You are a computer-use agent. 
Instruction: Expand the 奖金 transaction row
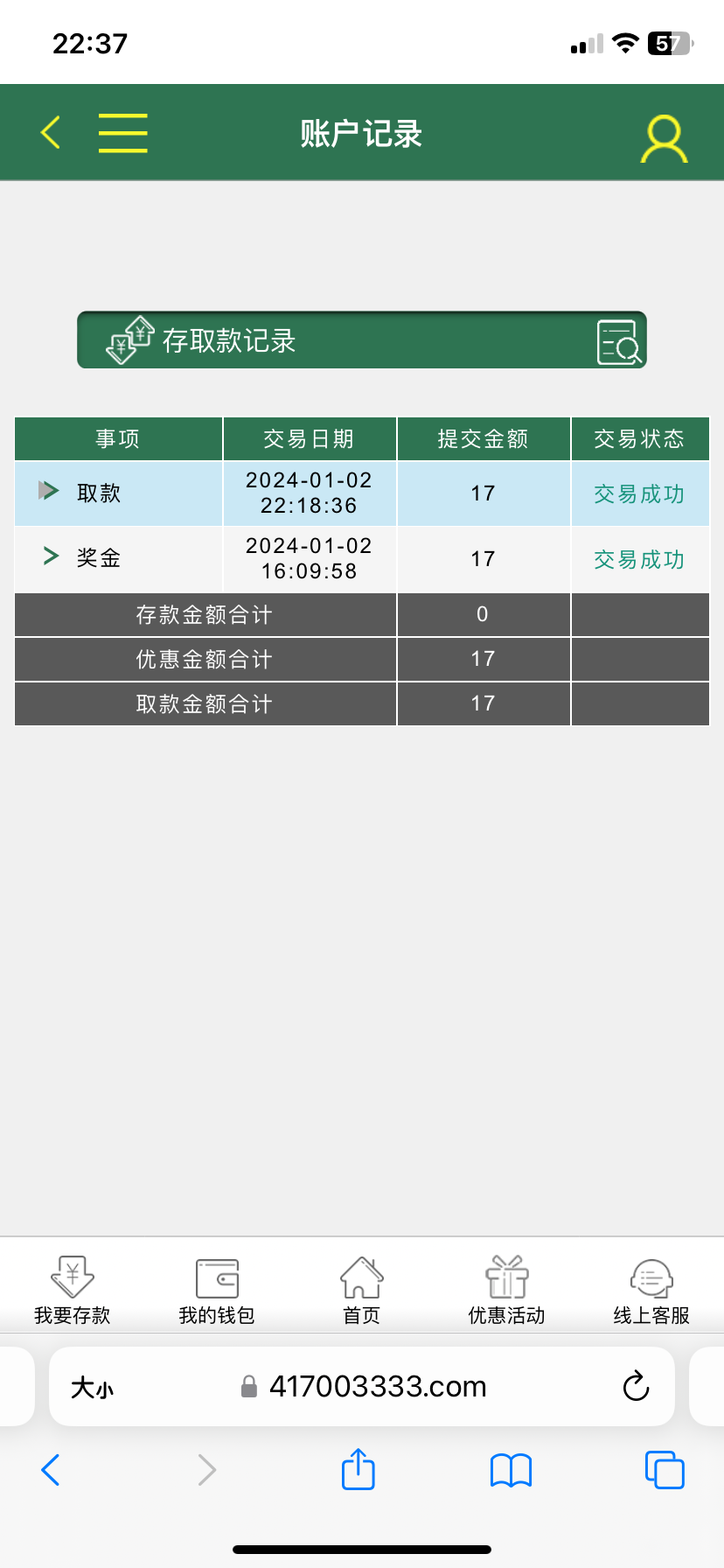coord(51,556)
